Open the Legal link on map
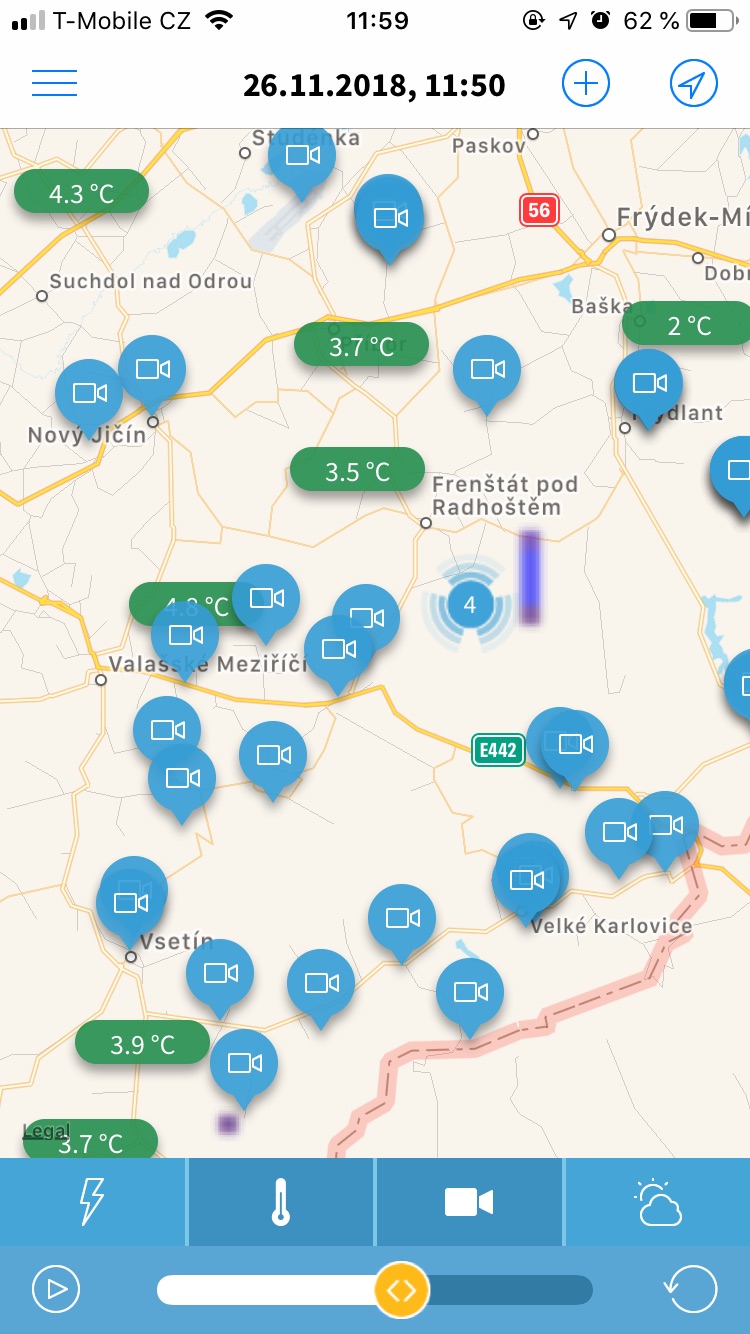750x1334 pixels. [x=46, y=1132]
